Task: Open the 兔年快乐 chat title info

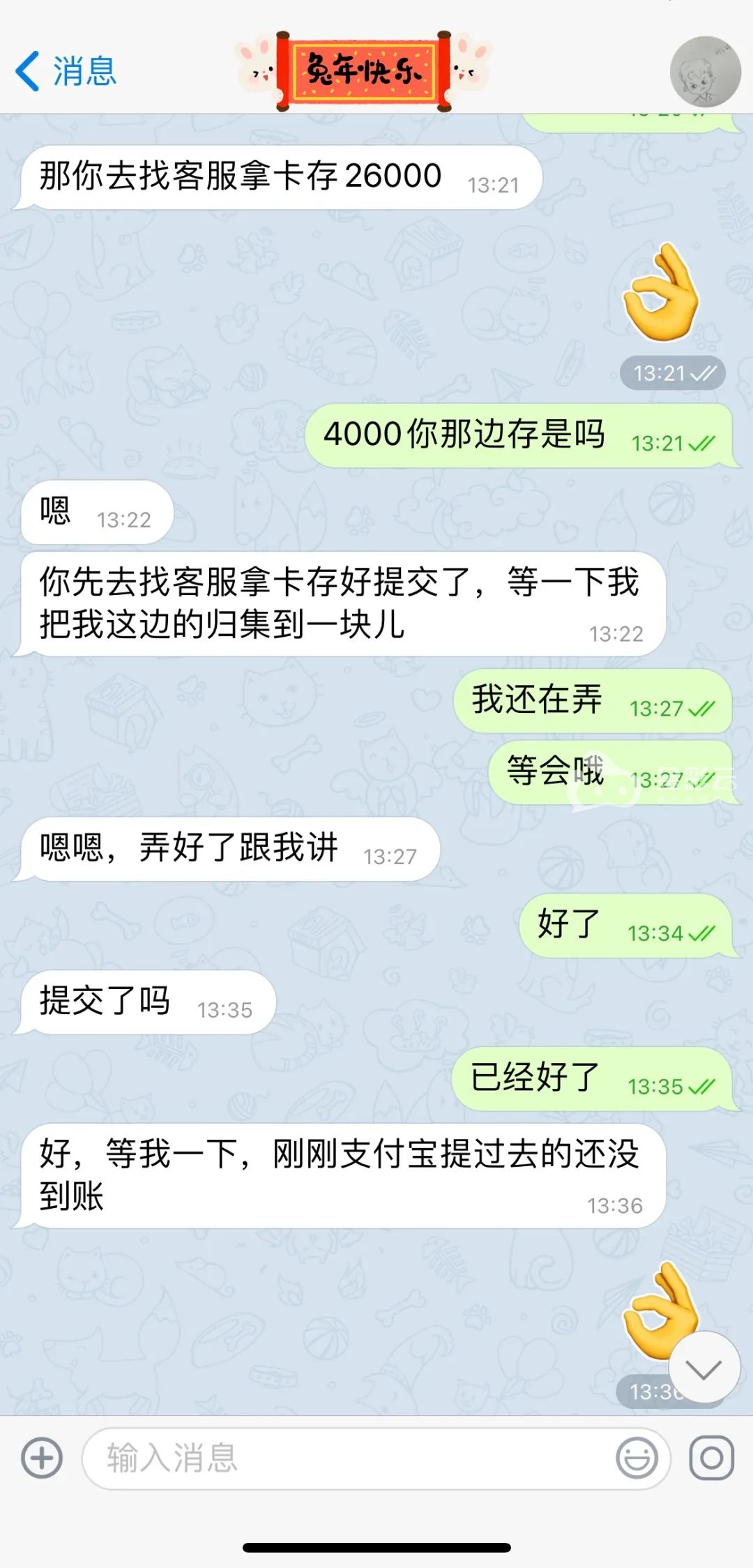Action: (x=363, y=71)
